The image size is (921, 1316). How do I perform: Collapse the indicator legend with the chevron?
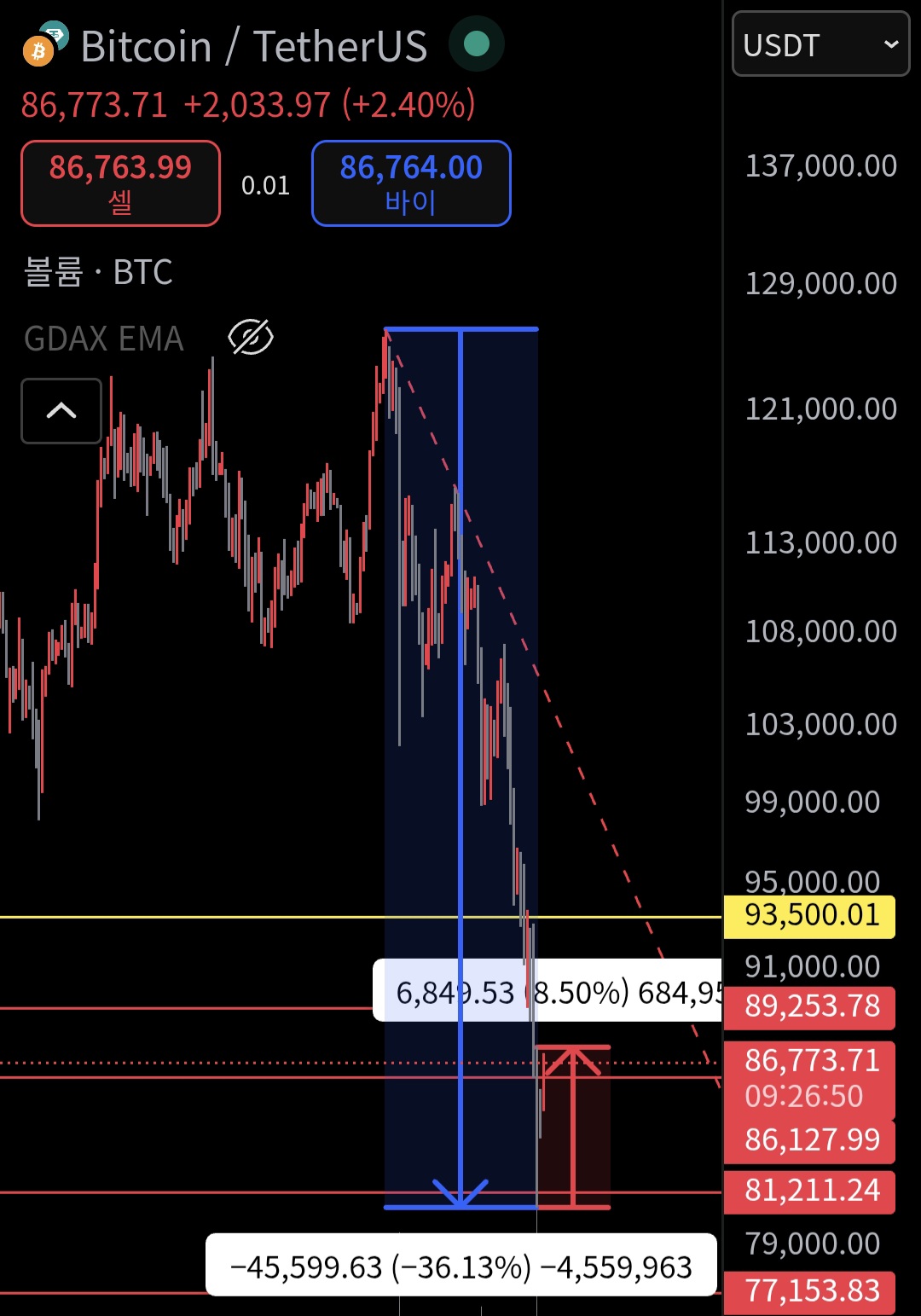click(61, 411)
